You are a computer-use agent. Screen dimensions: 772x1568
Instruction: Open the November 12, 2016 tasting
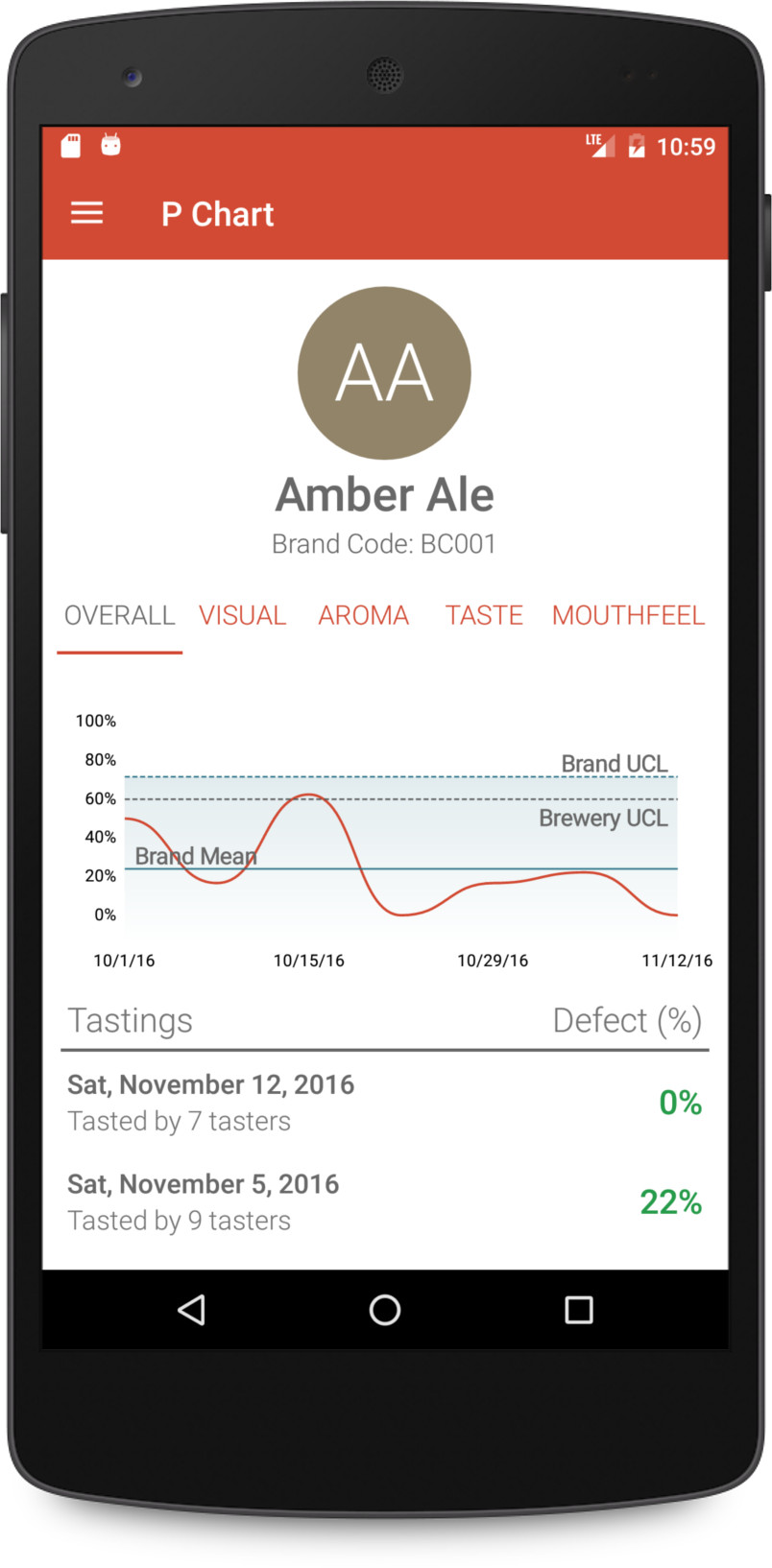click(384, 1102)
